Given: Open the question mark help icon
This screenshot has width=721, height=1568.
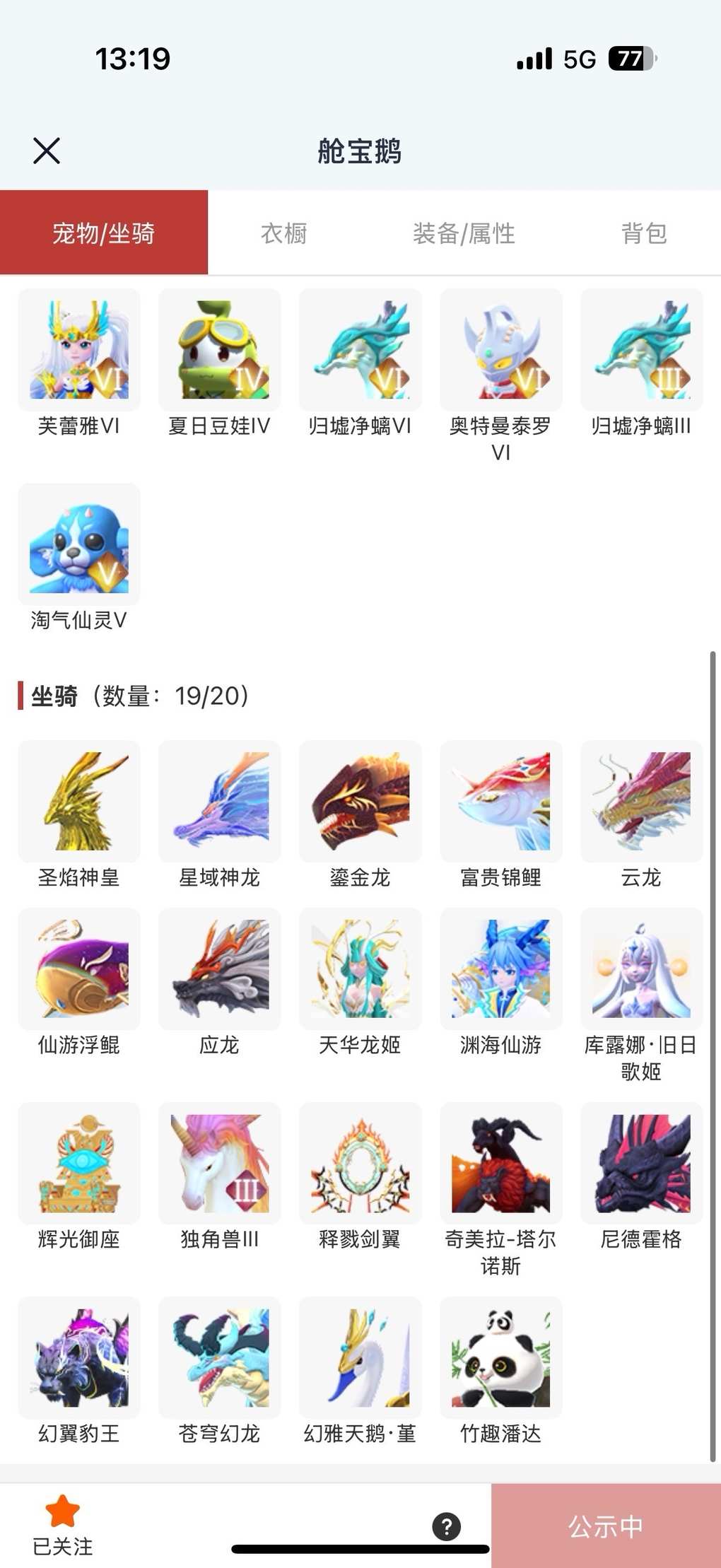Looking at the screenshot, I should click(447, 1526).
